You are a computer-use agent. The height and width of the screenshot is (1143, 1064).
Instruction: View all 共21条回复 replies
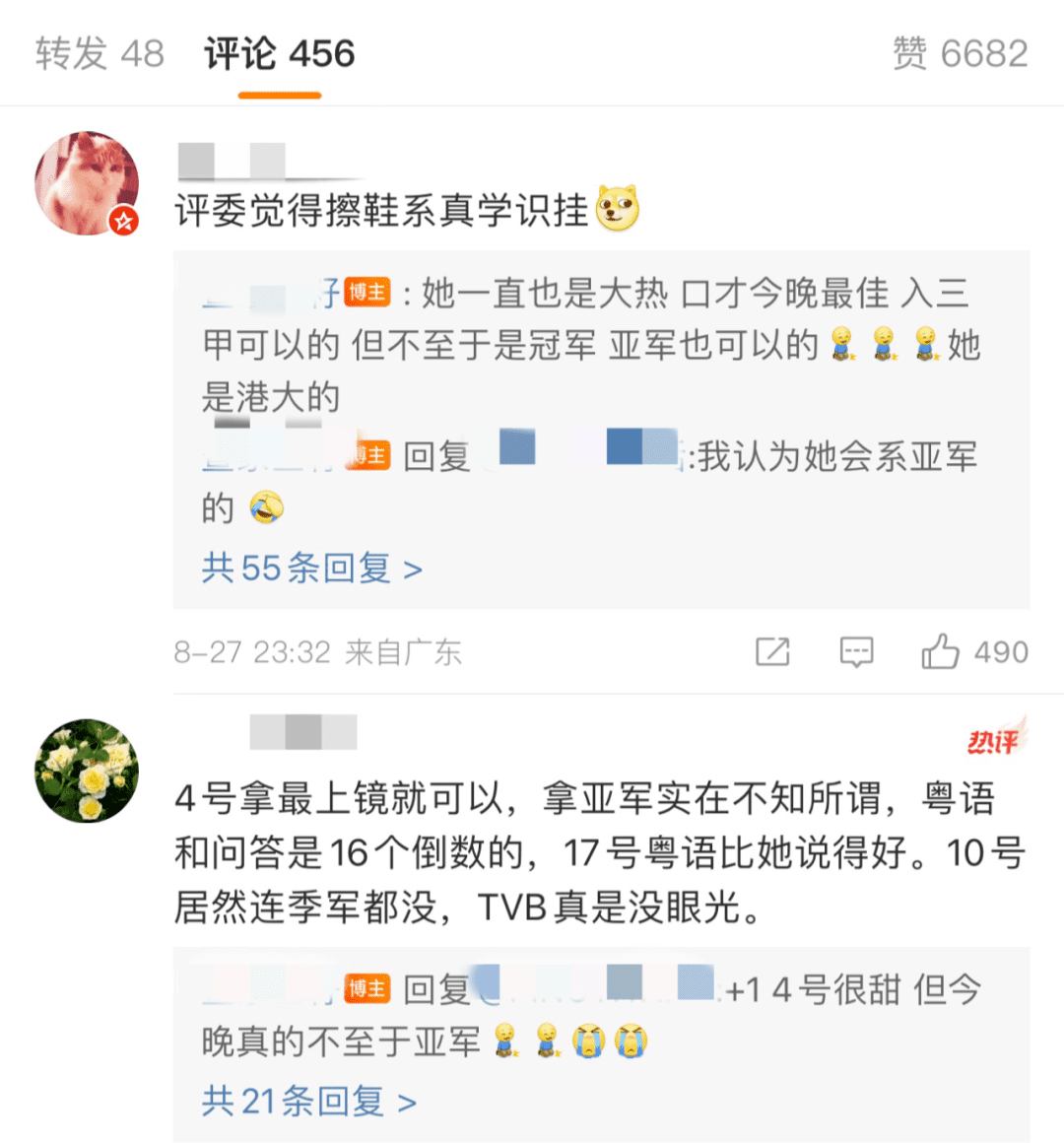pos(308,1101)
